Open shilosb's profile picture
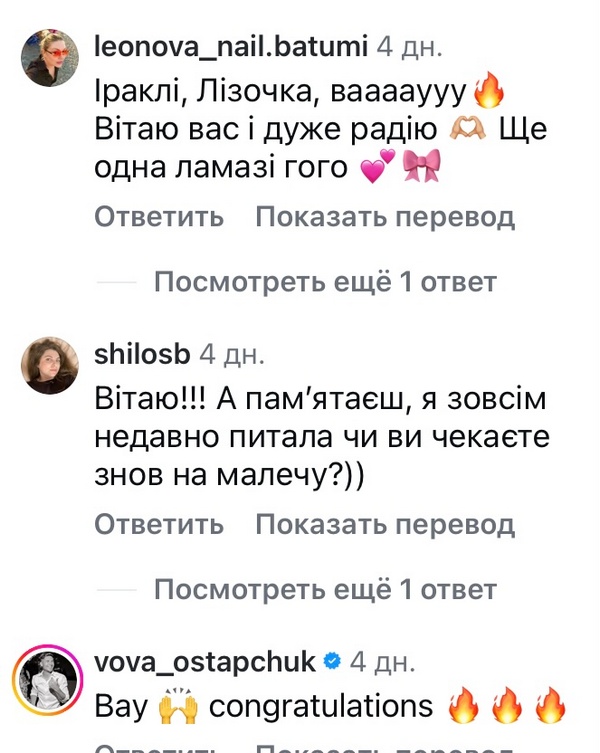 coord(50,366)
